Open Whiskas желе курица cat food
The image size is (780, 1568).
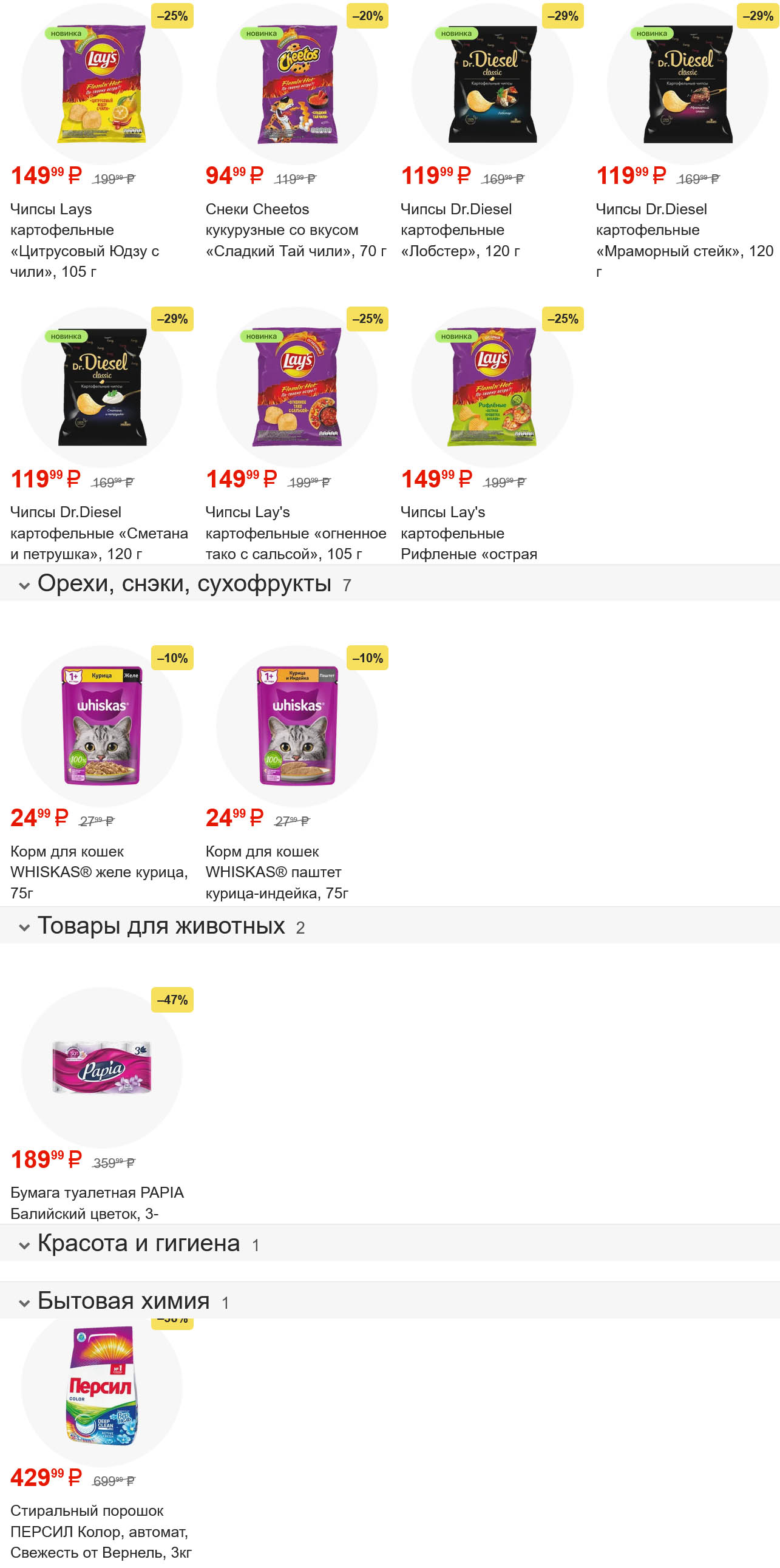[x=101, y=727]
